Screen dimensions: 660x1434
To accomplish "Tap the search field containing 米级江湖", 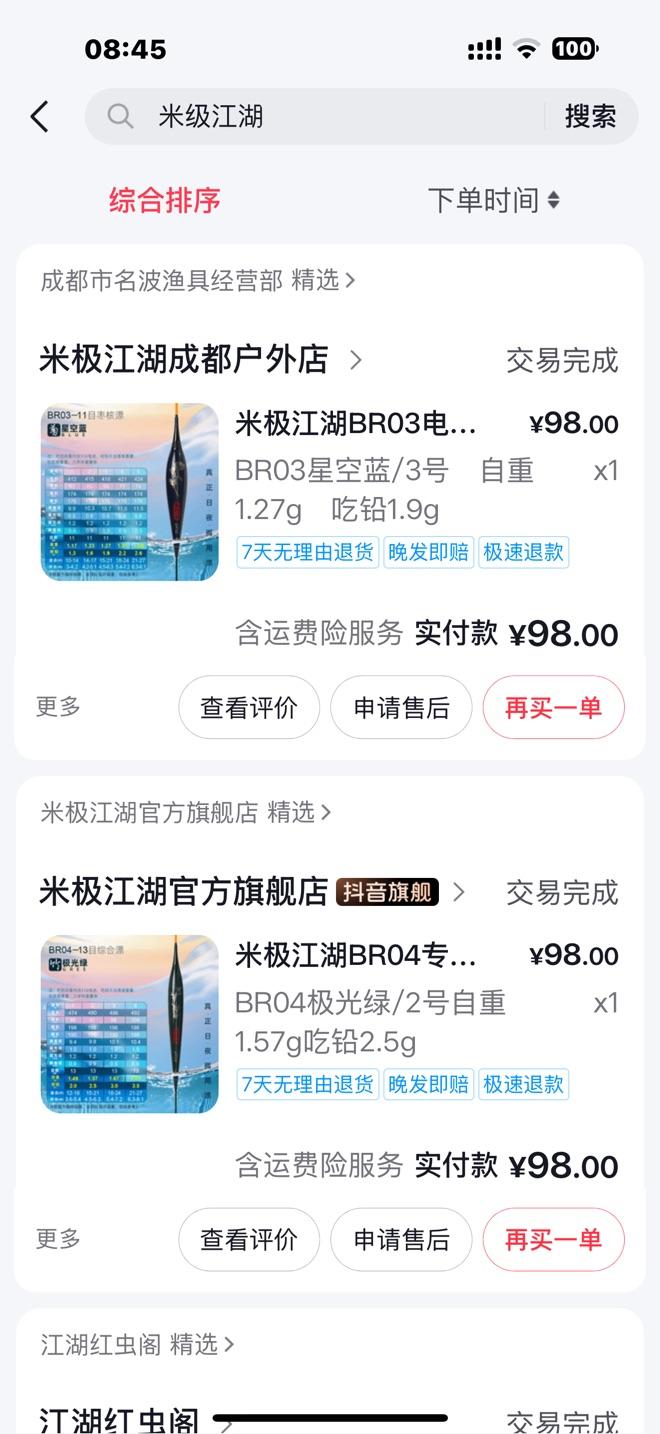I will pyautogui.click(x=330, y=117).
